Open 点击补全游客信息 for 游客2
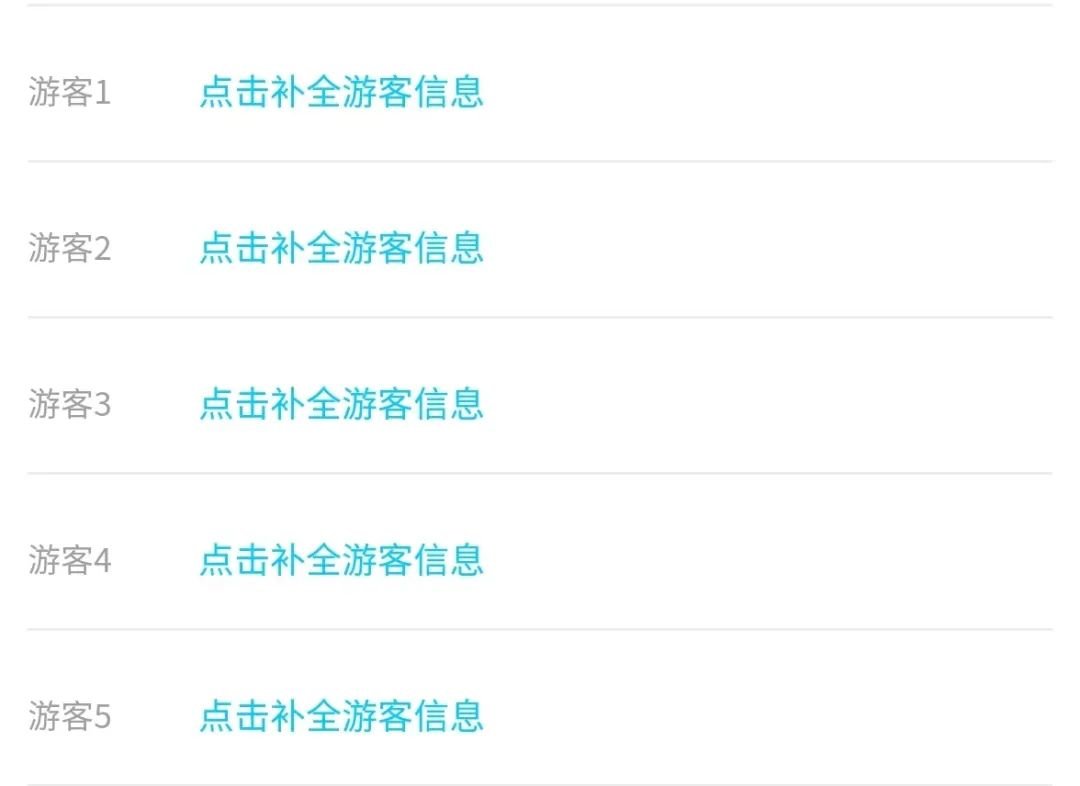Viewport: 1080px width, 786px height. tap(341, 247)
